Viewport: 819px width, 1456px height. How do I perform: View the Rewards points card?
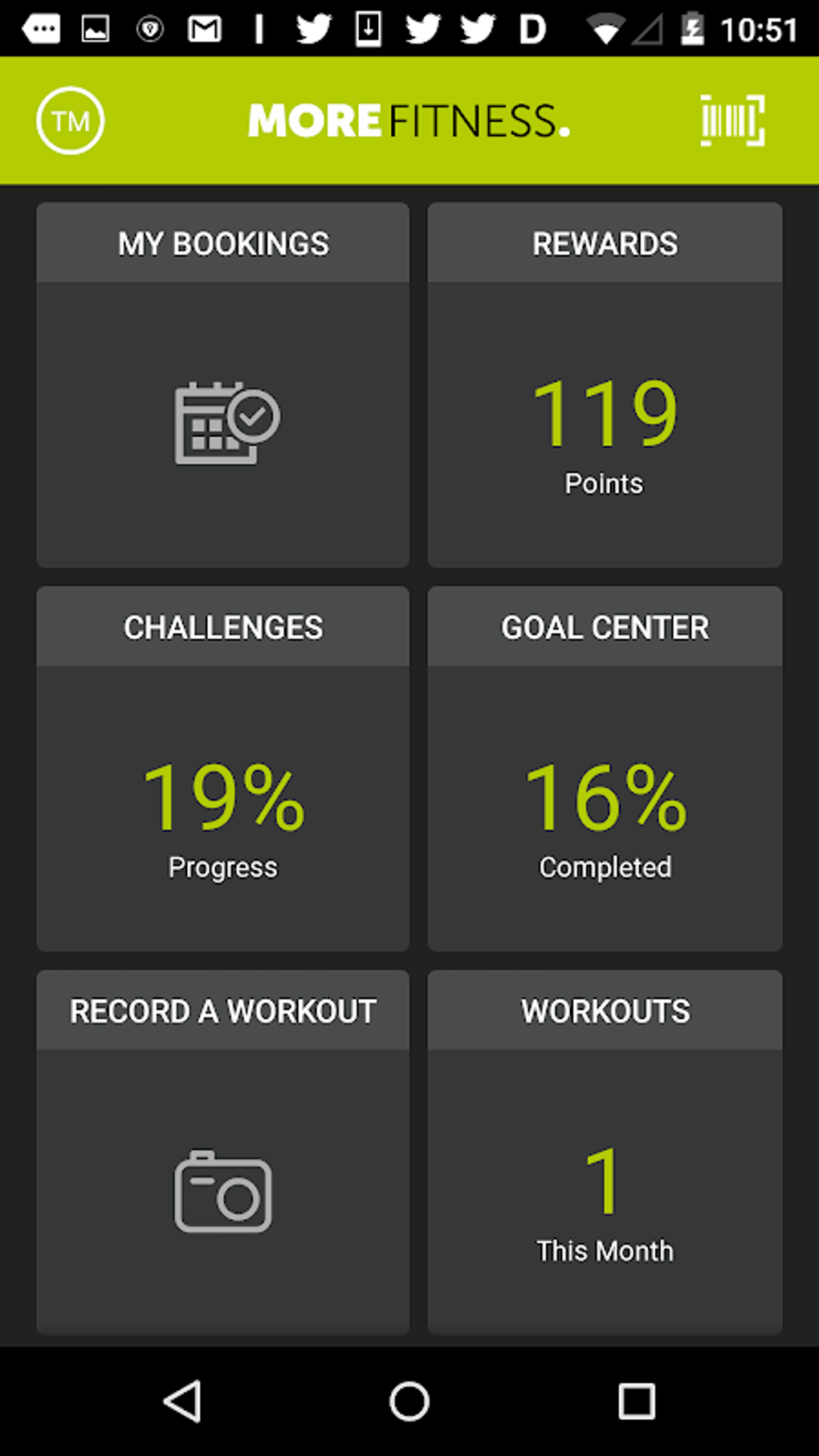click(x=605, y=385)
